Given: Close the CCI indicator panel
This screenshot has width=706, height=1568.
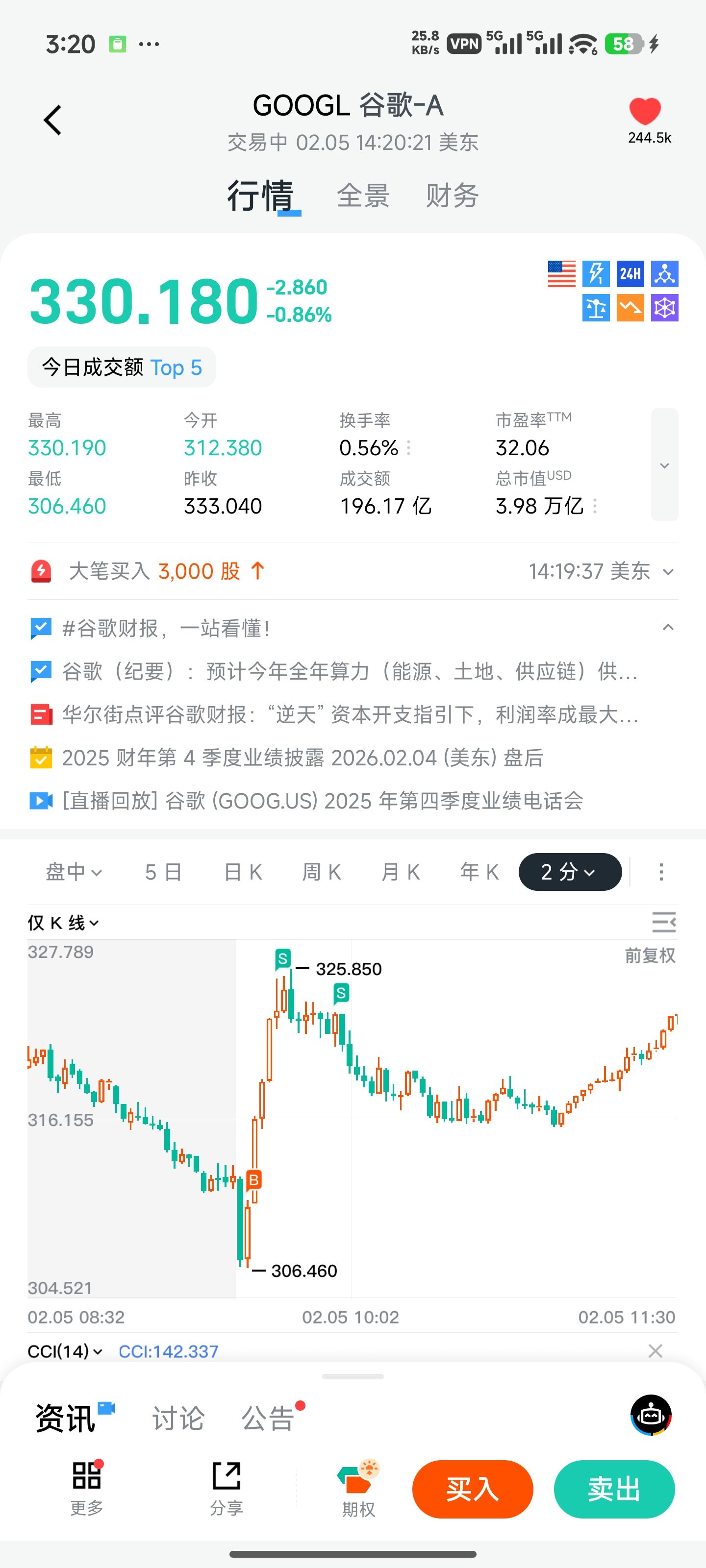Looking at the screenshot, I should [655, 1351].
